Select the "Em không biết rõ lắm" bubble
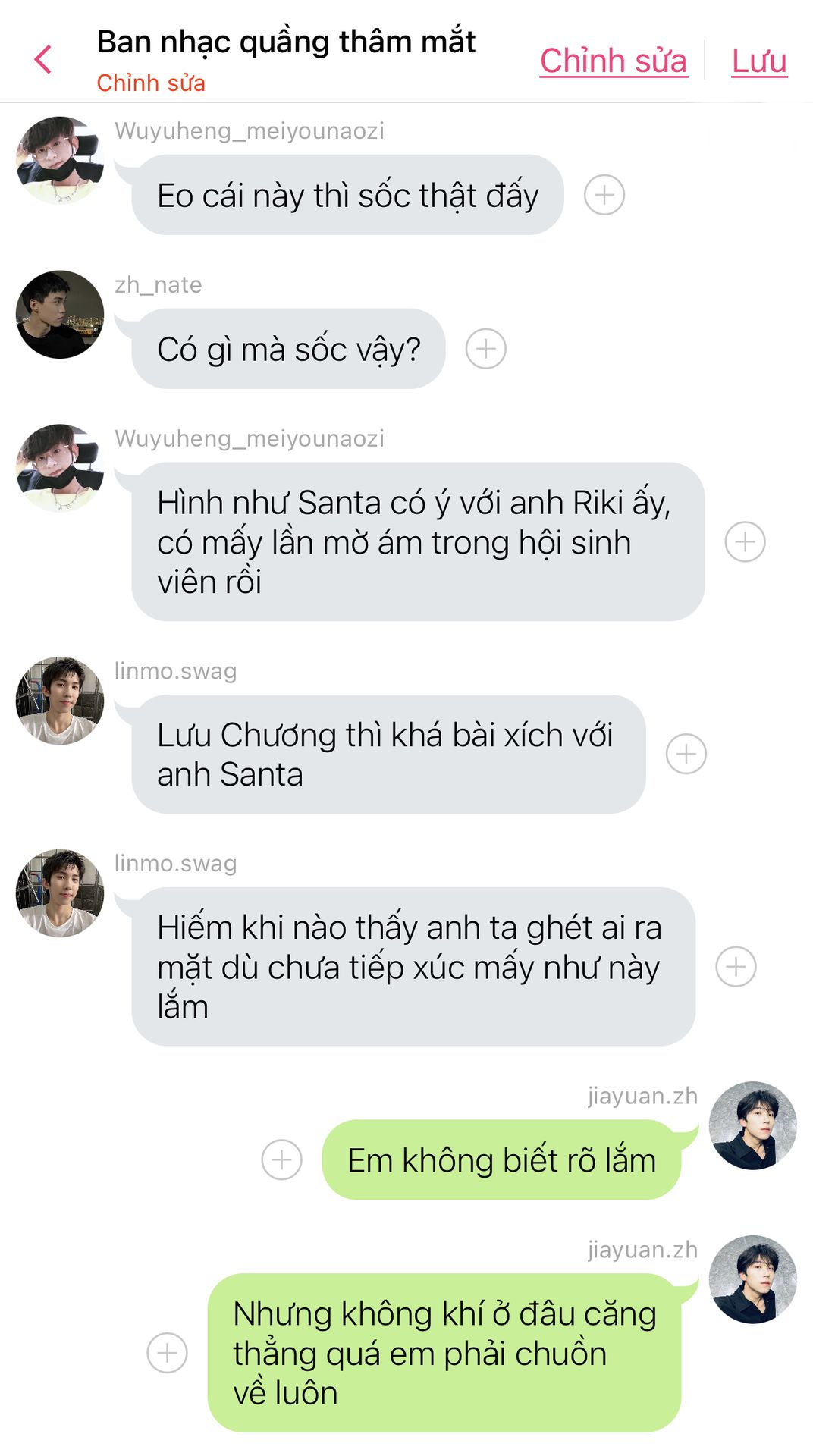Screen dimensions: 813x1456 coord(501,1159)
